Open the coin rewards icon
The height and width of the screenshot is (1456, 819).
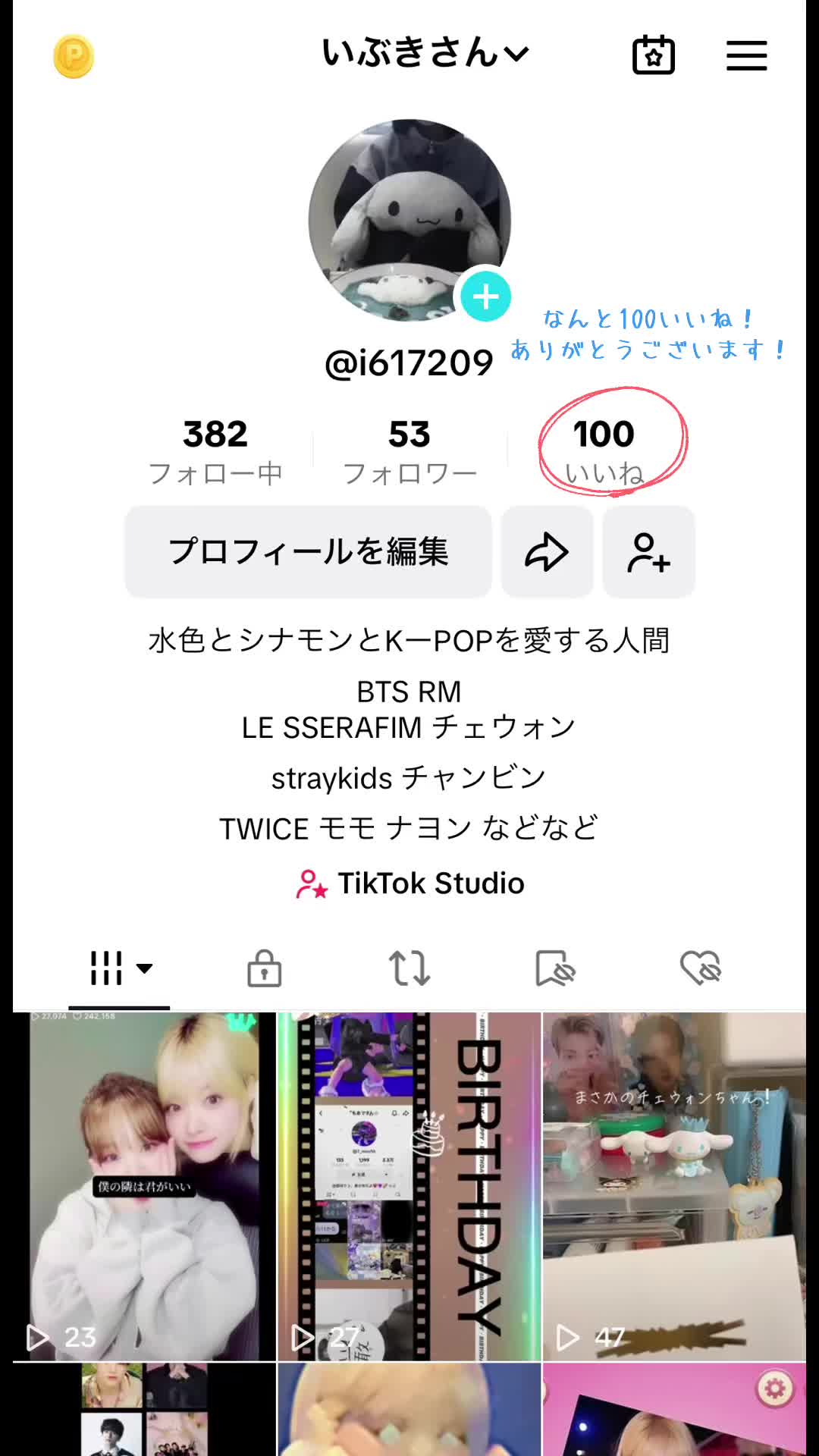(x=74, y=56)
